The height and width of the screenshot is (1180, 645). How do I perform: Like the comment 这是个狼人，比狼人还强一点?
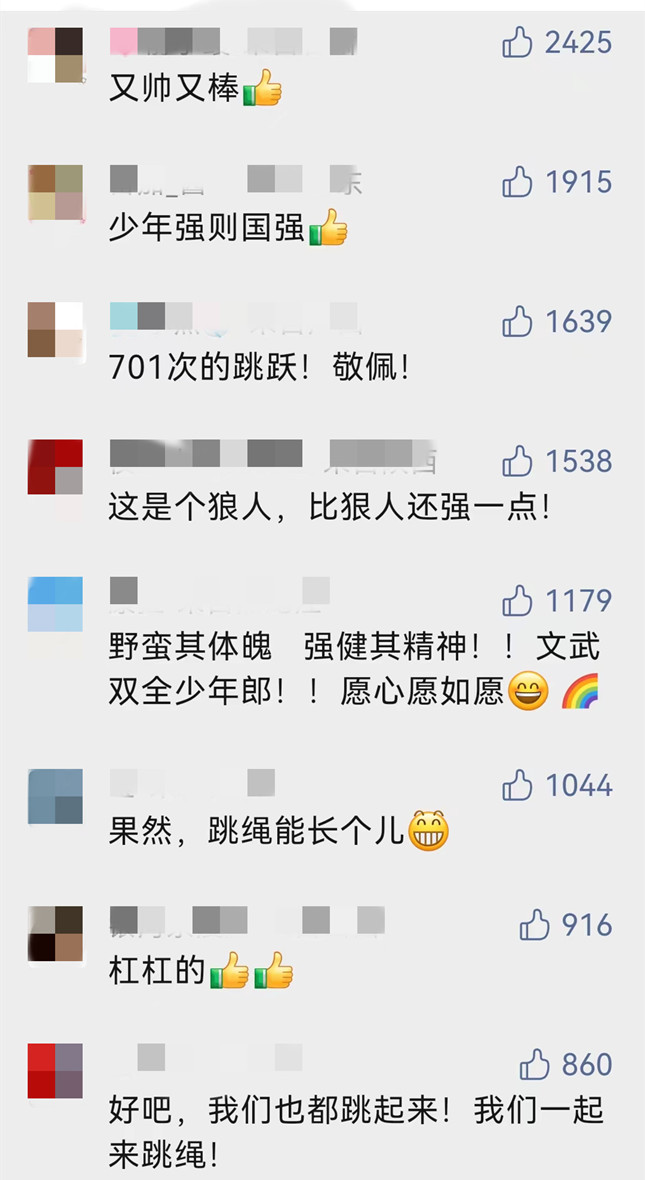518,461
